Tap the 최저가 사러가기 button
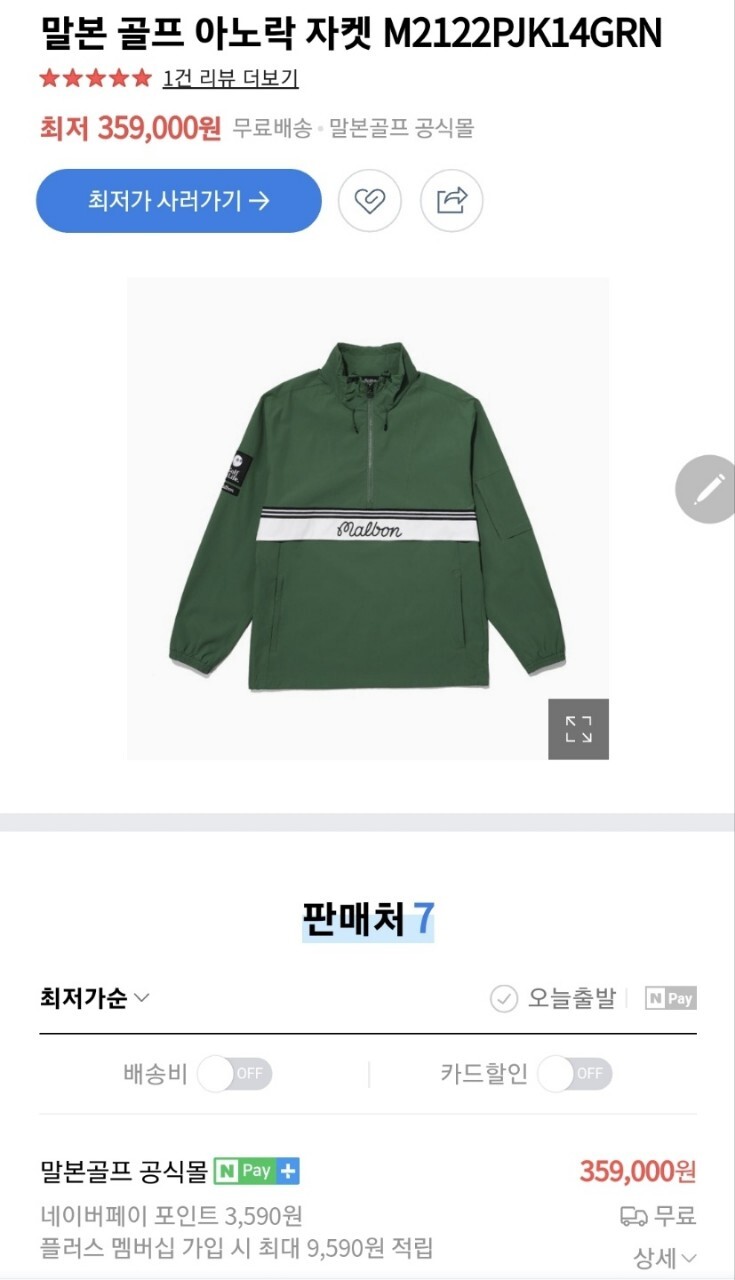Screen dimensions: 735x1280 coord(179,201)
